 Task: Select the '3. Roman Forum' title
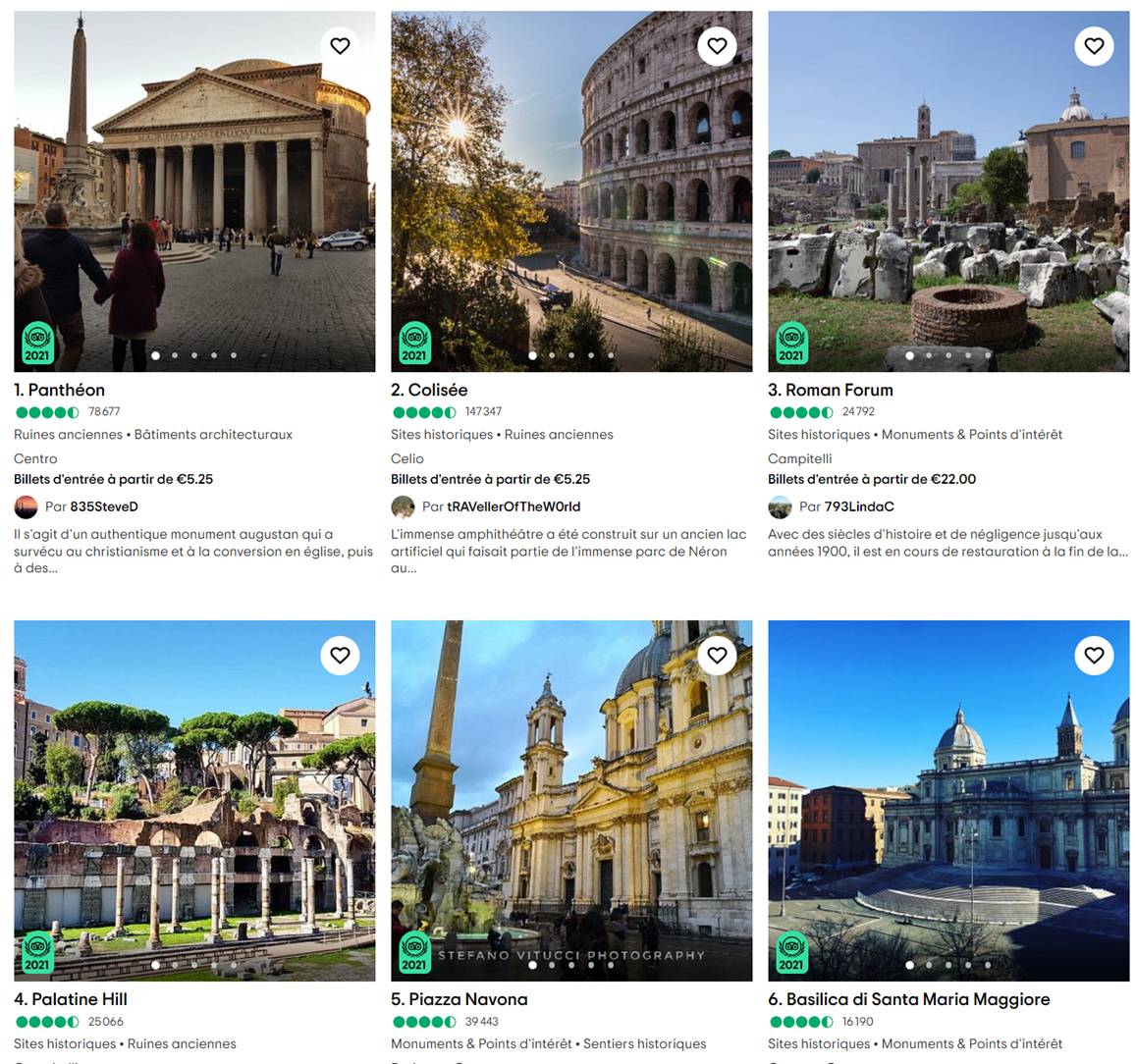click(831, 390)
